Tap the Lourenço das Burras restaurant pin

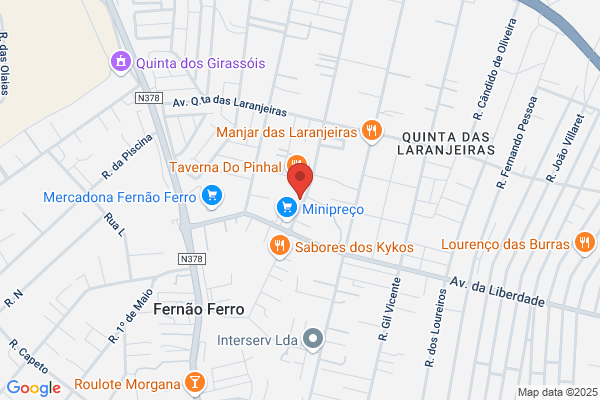click(585, 243)
